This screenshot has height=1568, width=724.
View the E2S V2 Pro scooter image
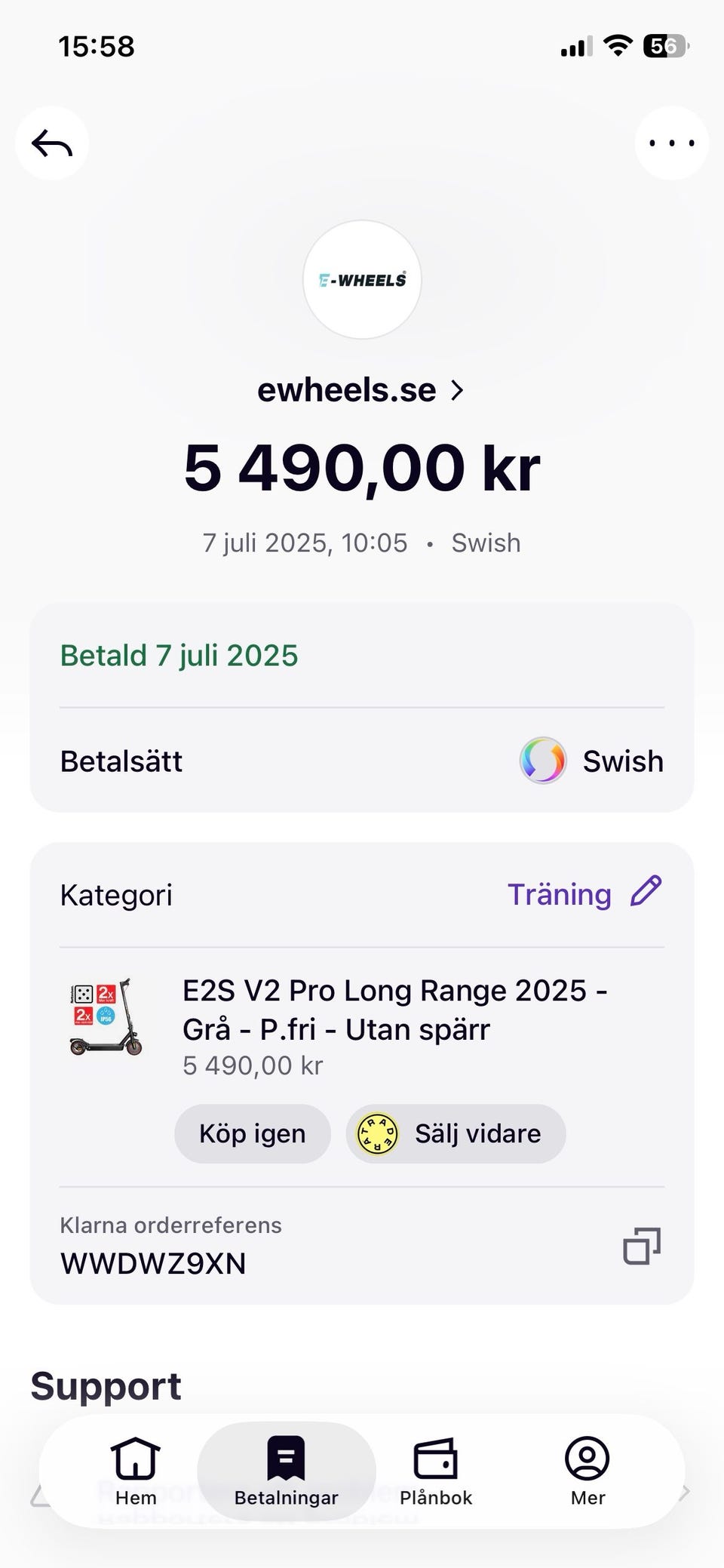(x=106, y=1016)
